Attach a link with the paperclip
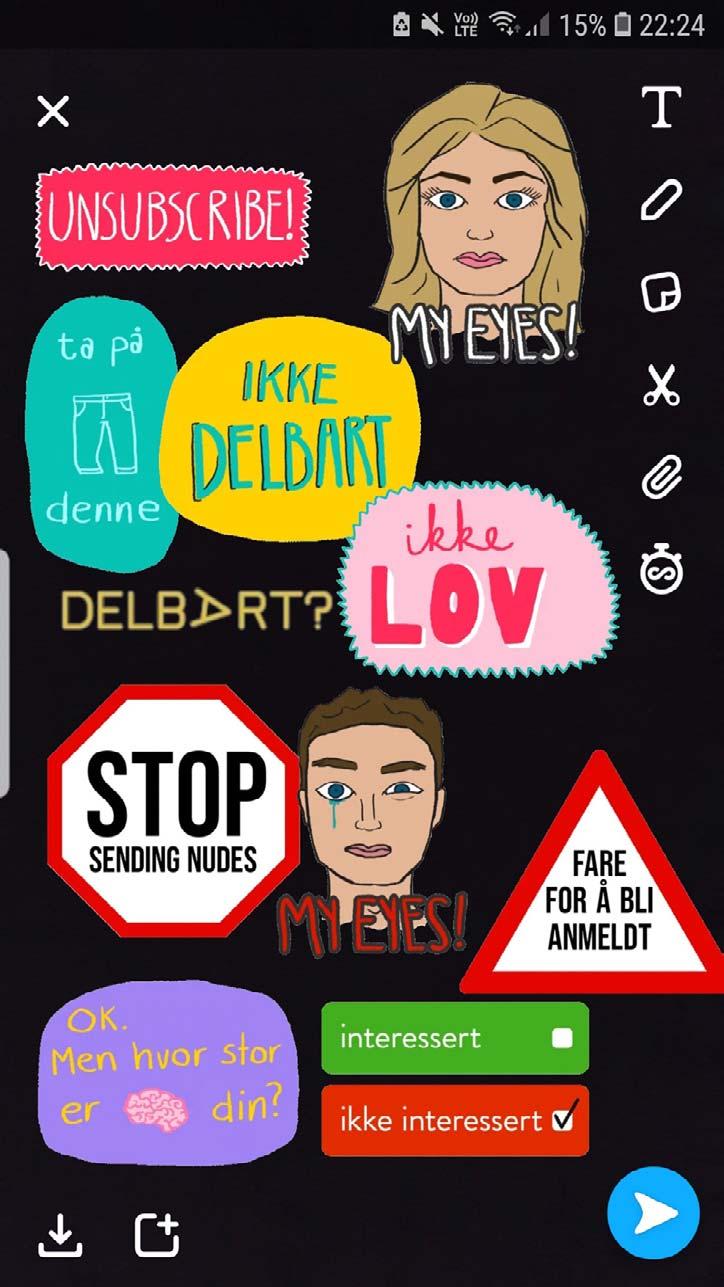This screenshot has height=1287, width=724. coord(661,476)
